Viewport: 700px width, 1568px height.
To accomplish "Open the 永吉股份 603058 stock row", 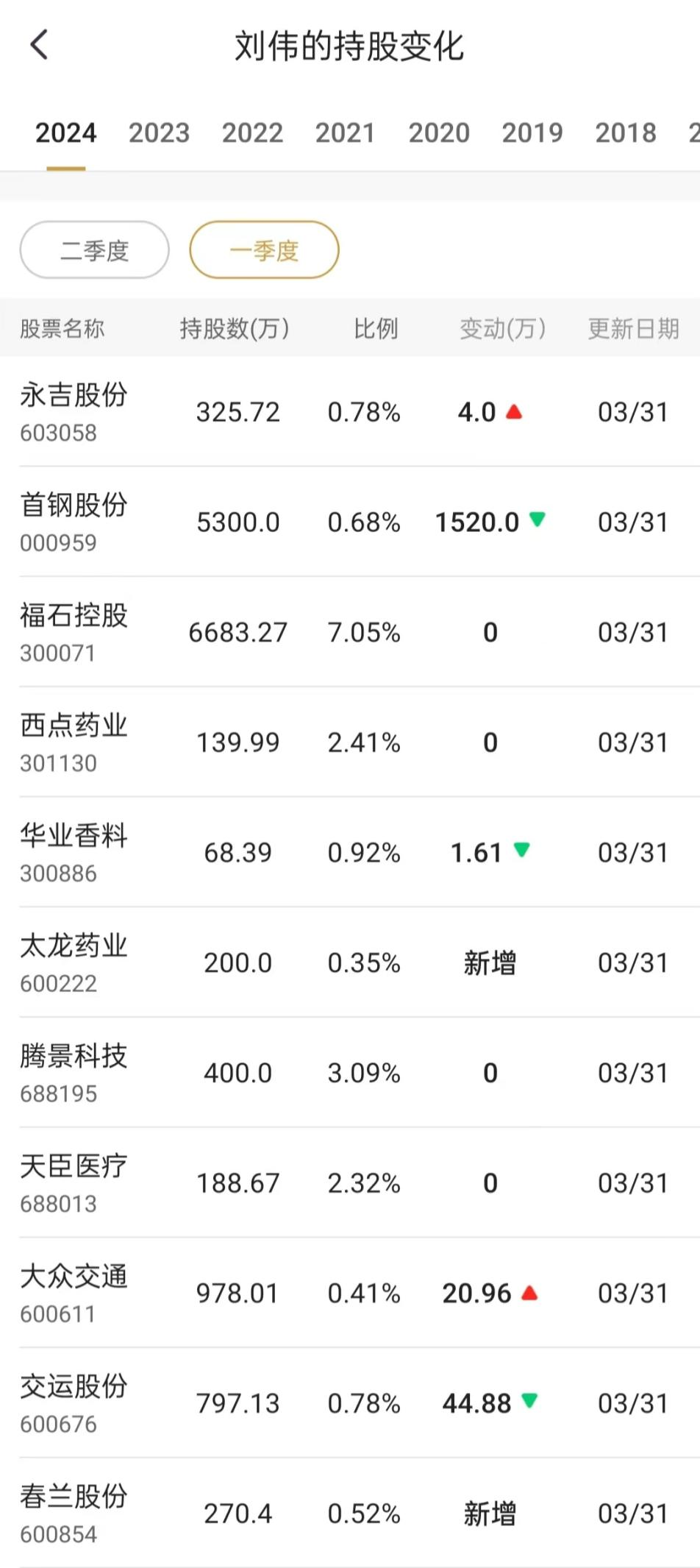I will [350, 412].
